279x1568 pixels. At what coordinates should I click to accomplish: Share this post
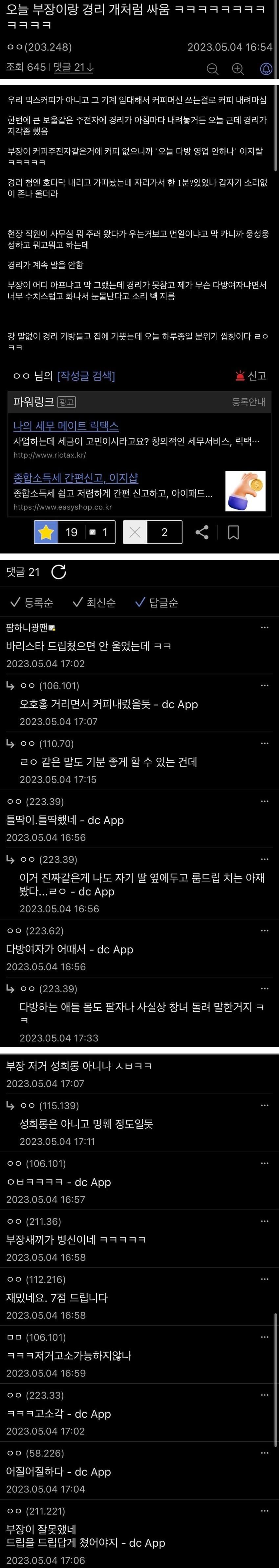point(202,533)
